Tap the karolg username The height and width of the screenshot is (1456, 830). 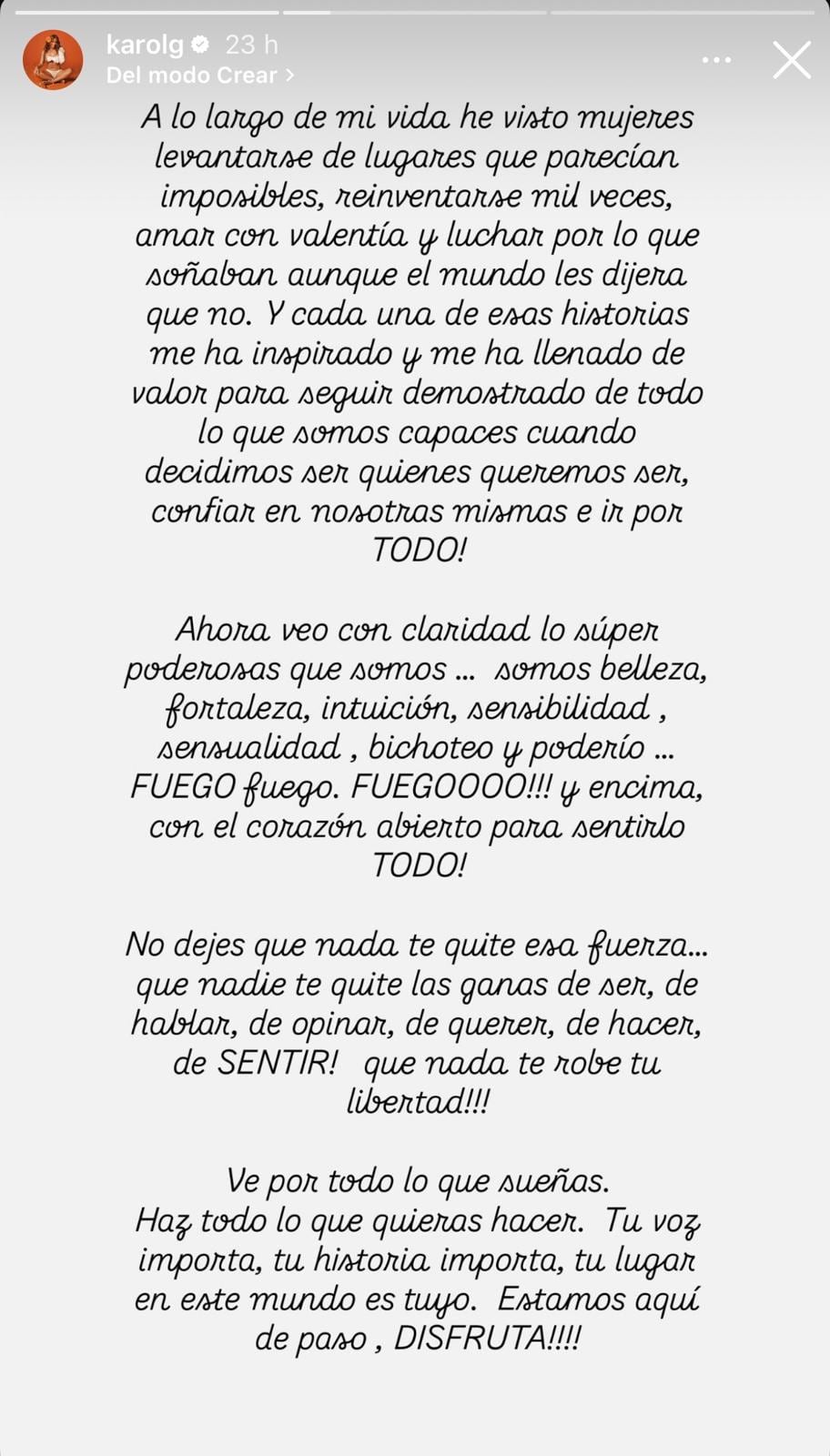(145, 45)
